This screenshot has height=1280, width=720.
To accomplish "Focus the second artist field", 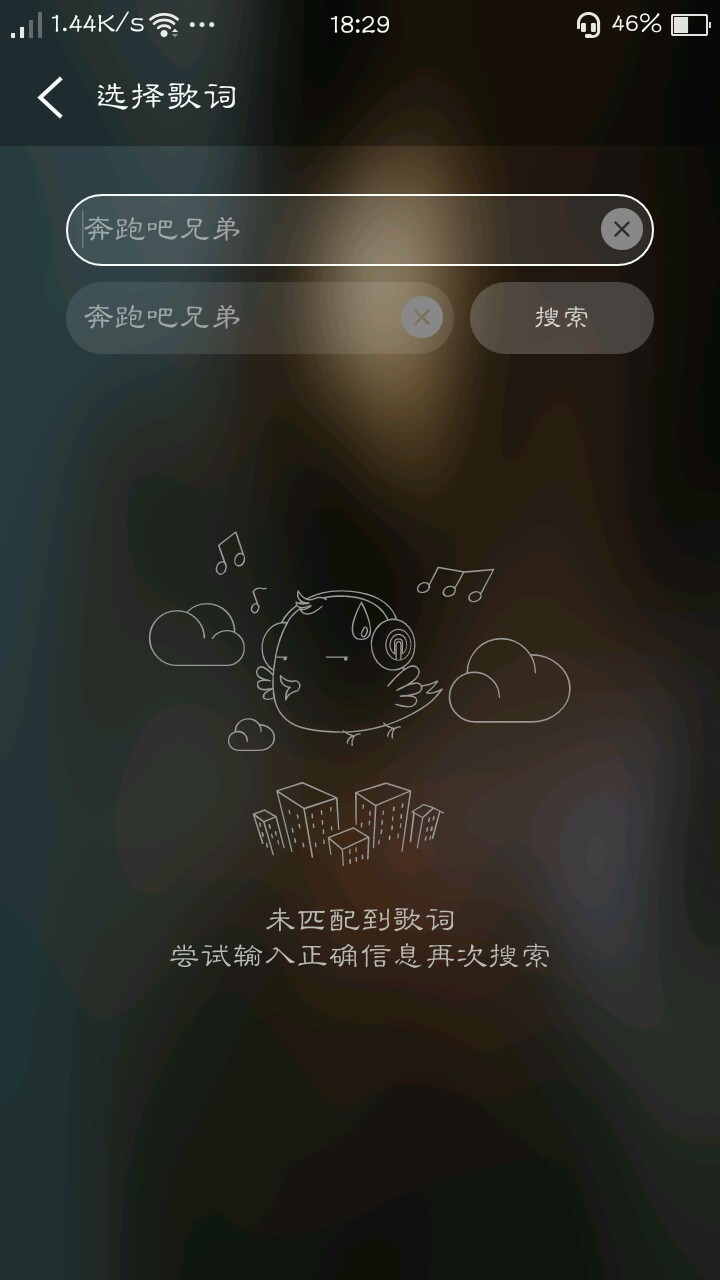I will click(235, 318).
